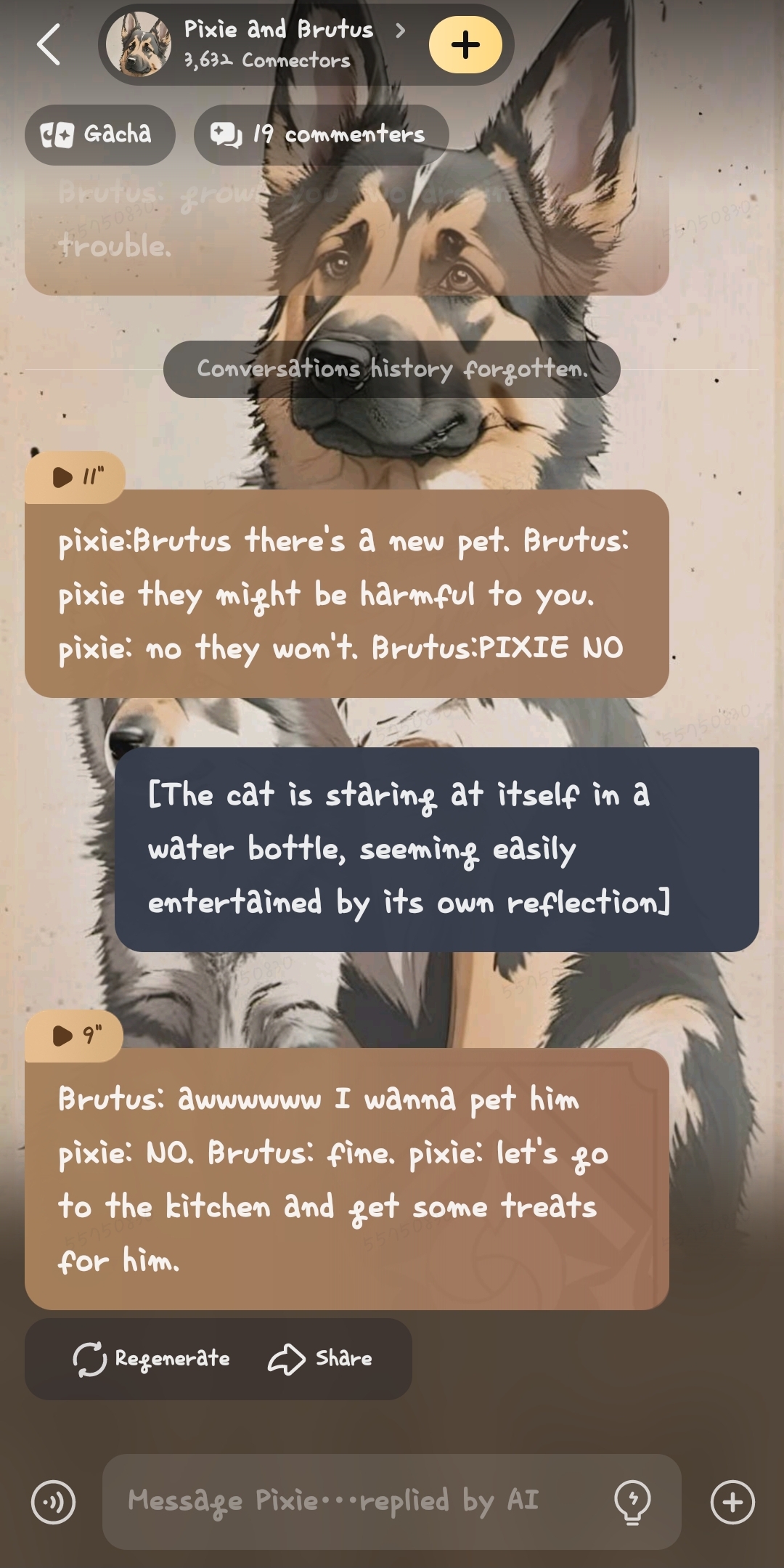
Task: Open the plus attachments menu
Action: [732, 1501]
